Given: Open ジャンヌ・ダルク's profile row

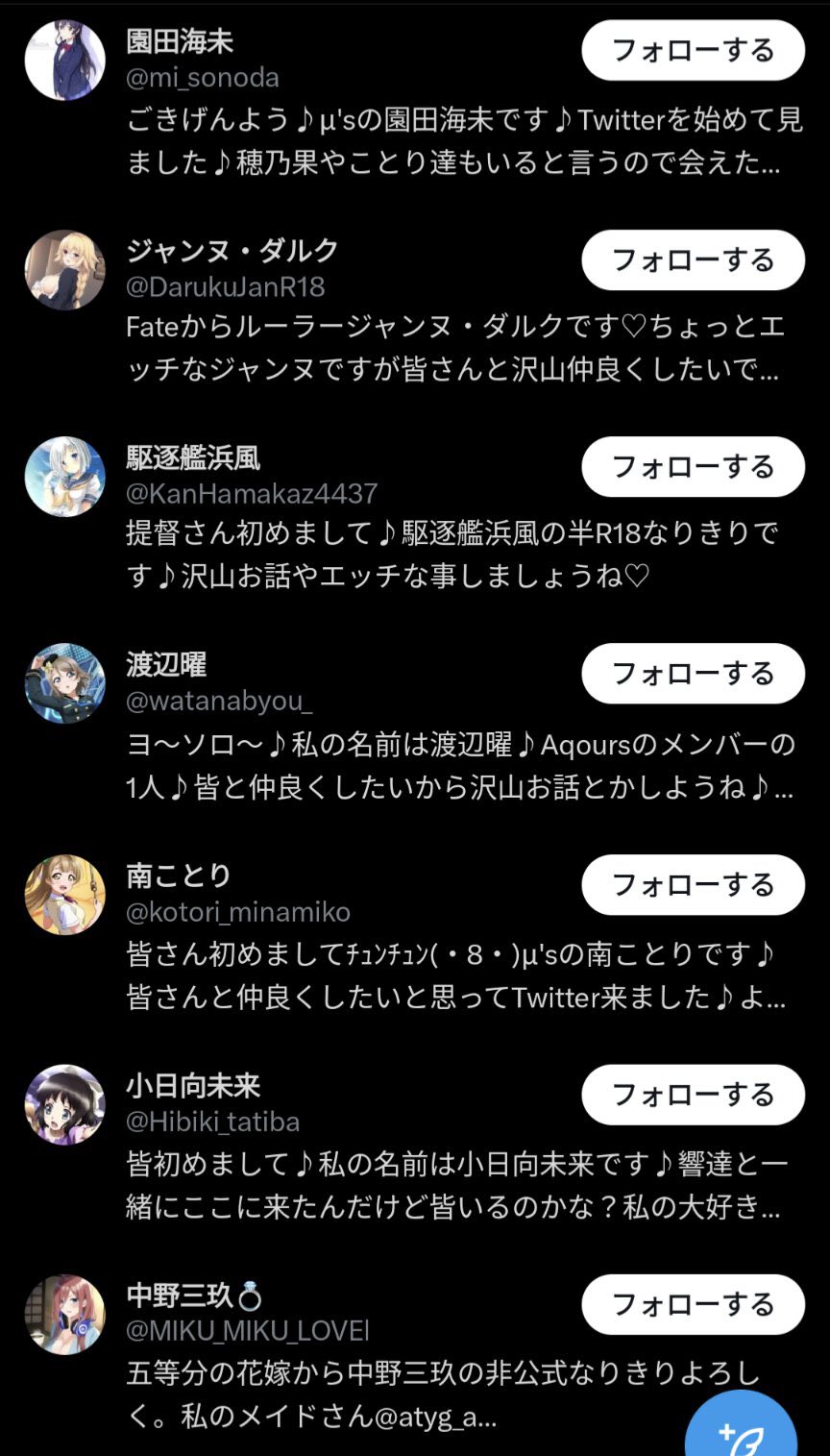Looking at the screenshot, I should tap(232, 251).
